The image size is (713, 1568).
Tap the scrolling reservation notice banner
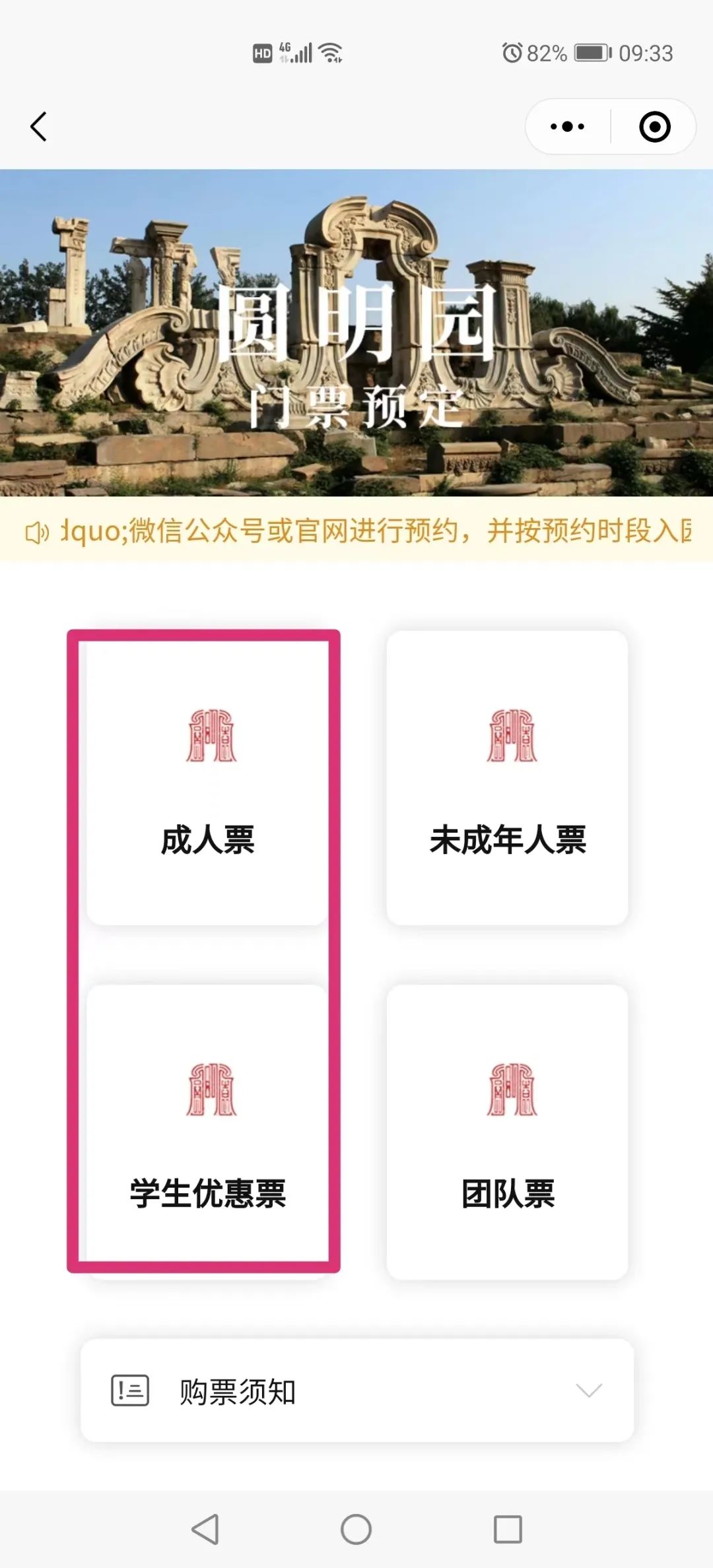pos(356,531)
